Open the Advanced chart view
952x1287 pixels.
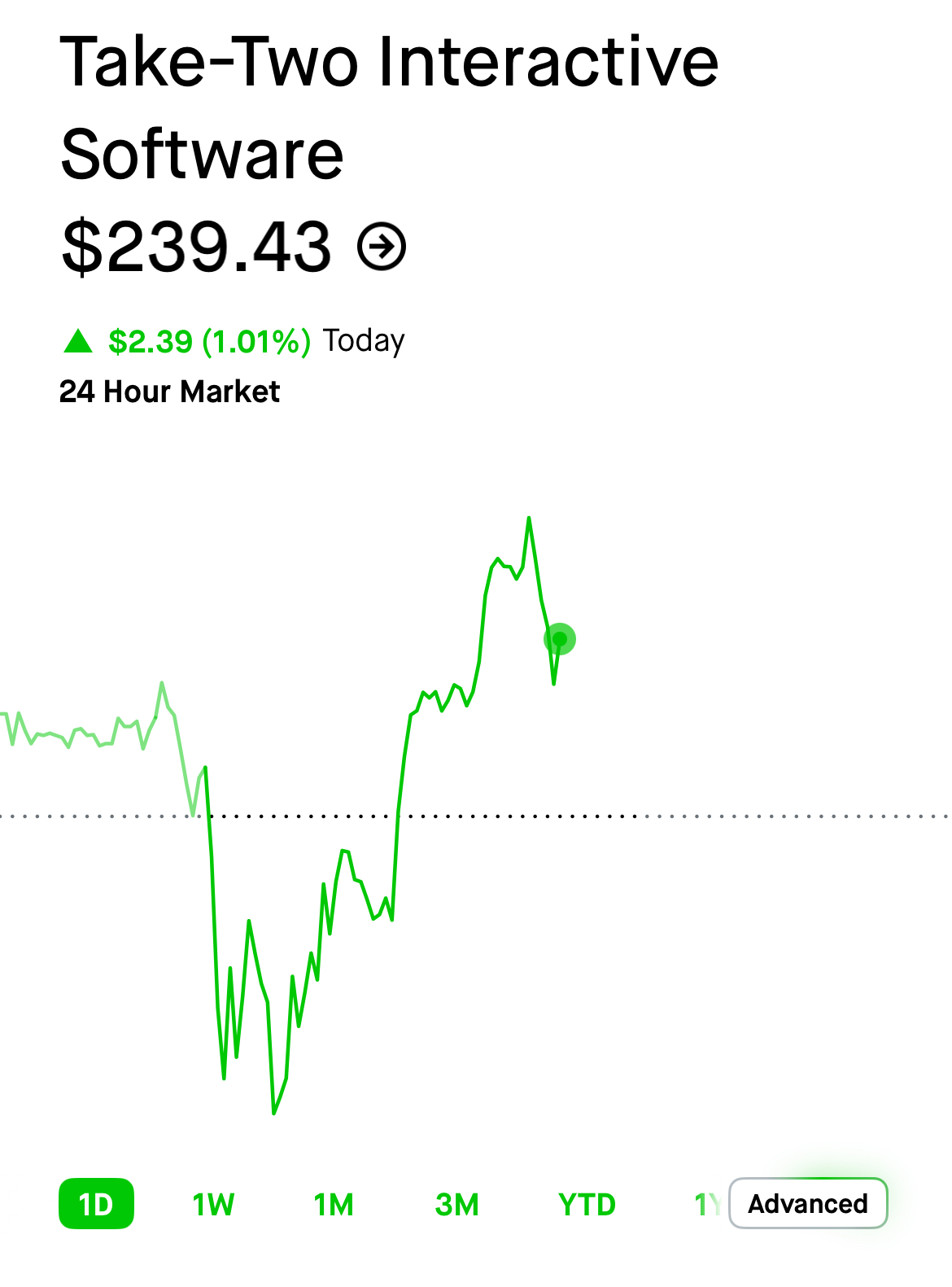click(x=808, y=1203)
